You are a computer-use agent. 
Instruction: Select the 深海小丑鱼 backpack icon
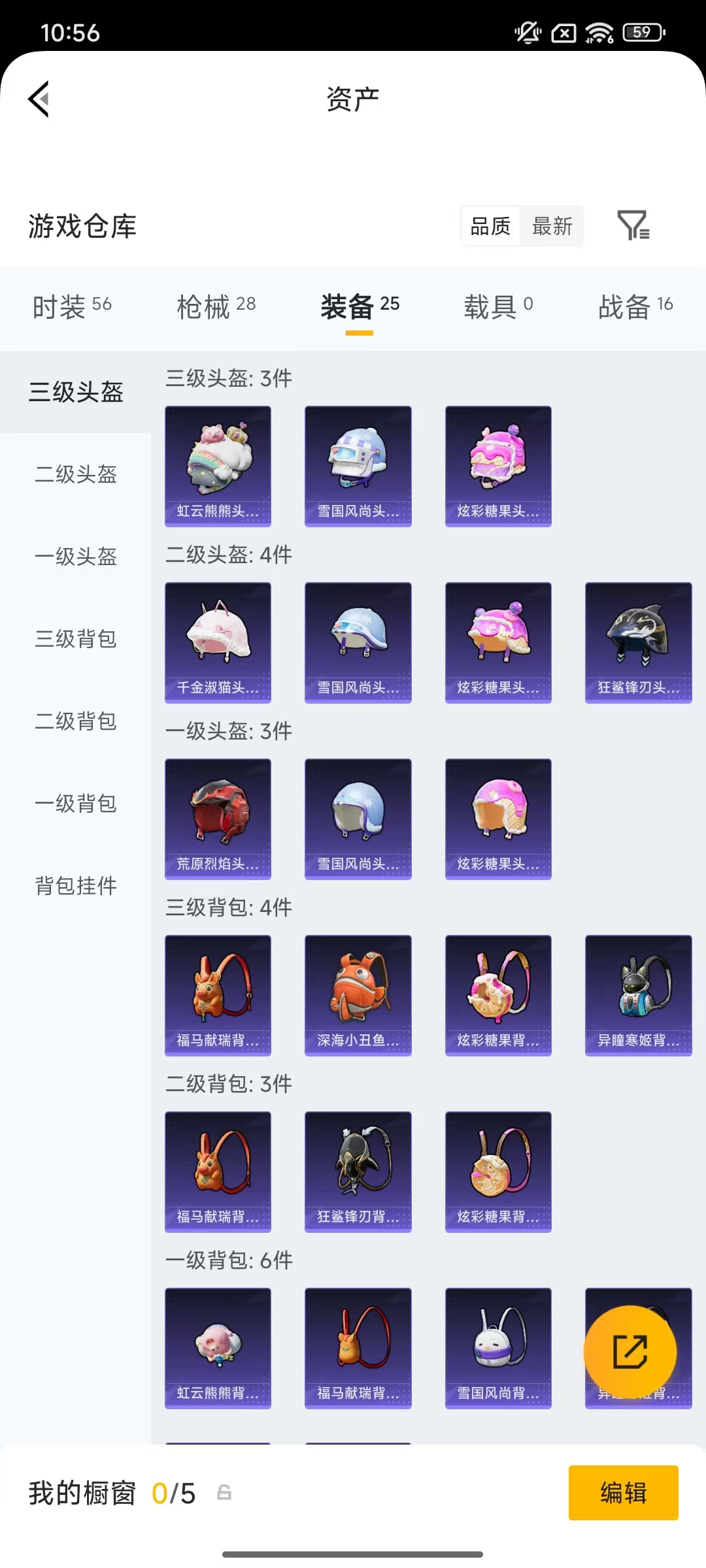click(x=358, y=995)
